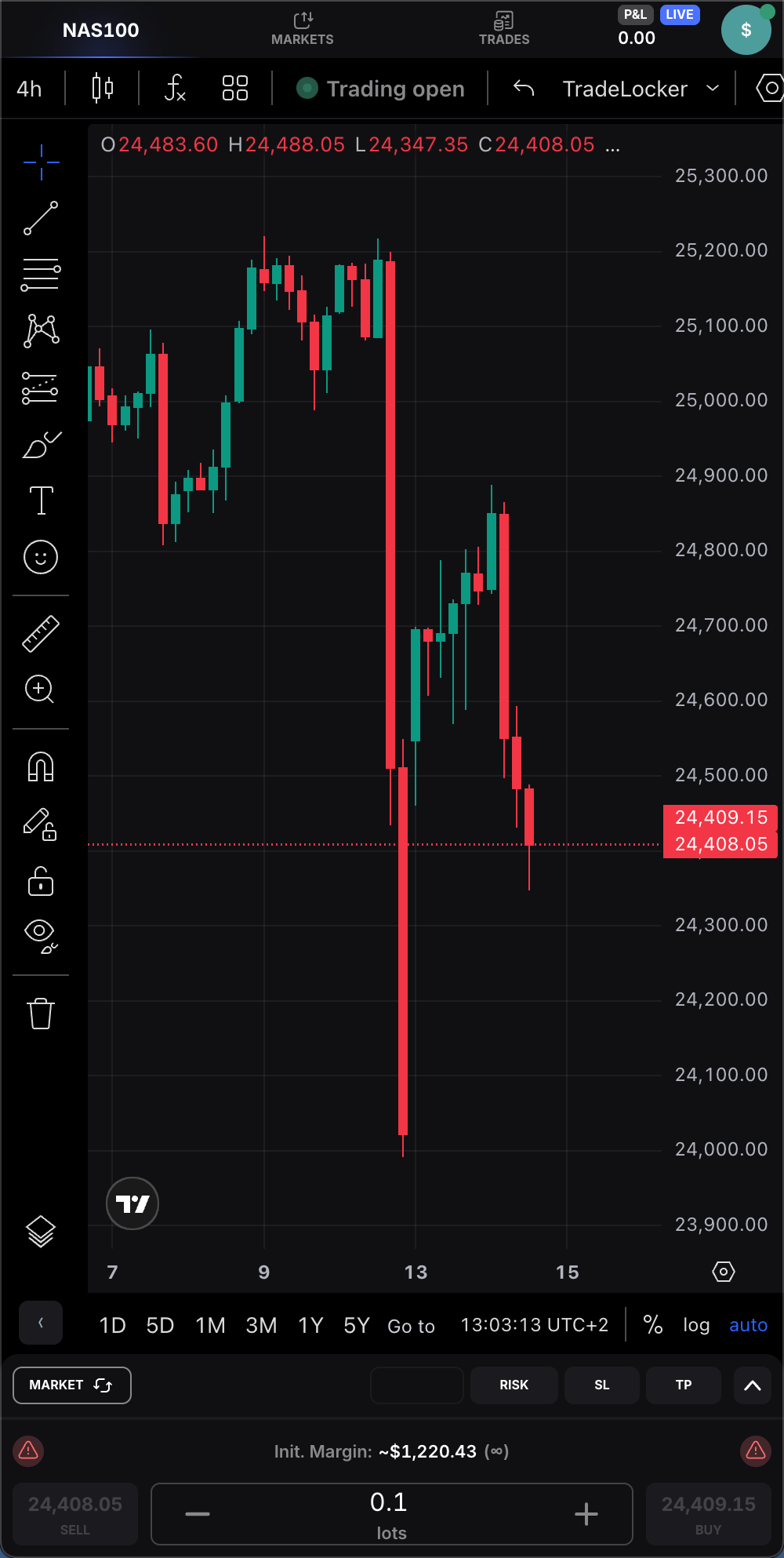
Task: Open the TradeLocker dropdown
Action: click(x=641, y=89)
